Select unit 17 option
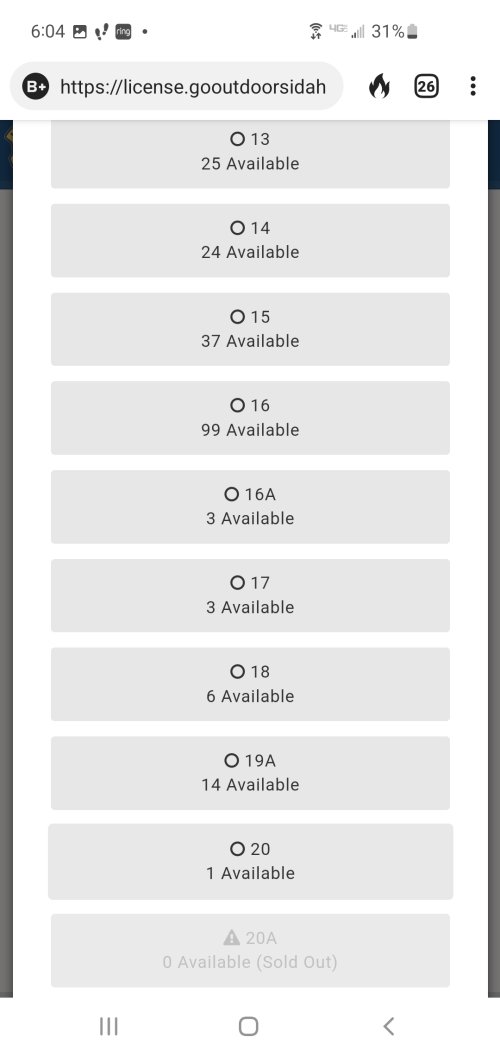Viewport: 500px width, 1056px height. [250, 595]
